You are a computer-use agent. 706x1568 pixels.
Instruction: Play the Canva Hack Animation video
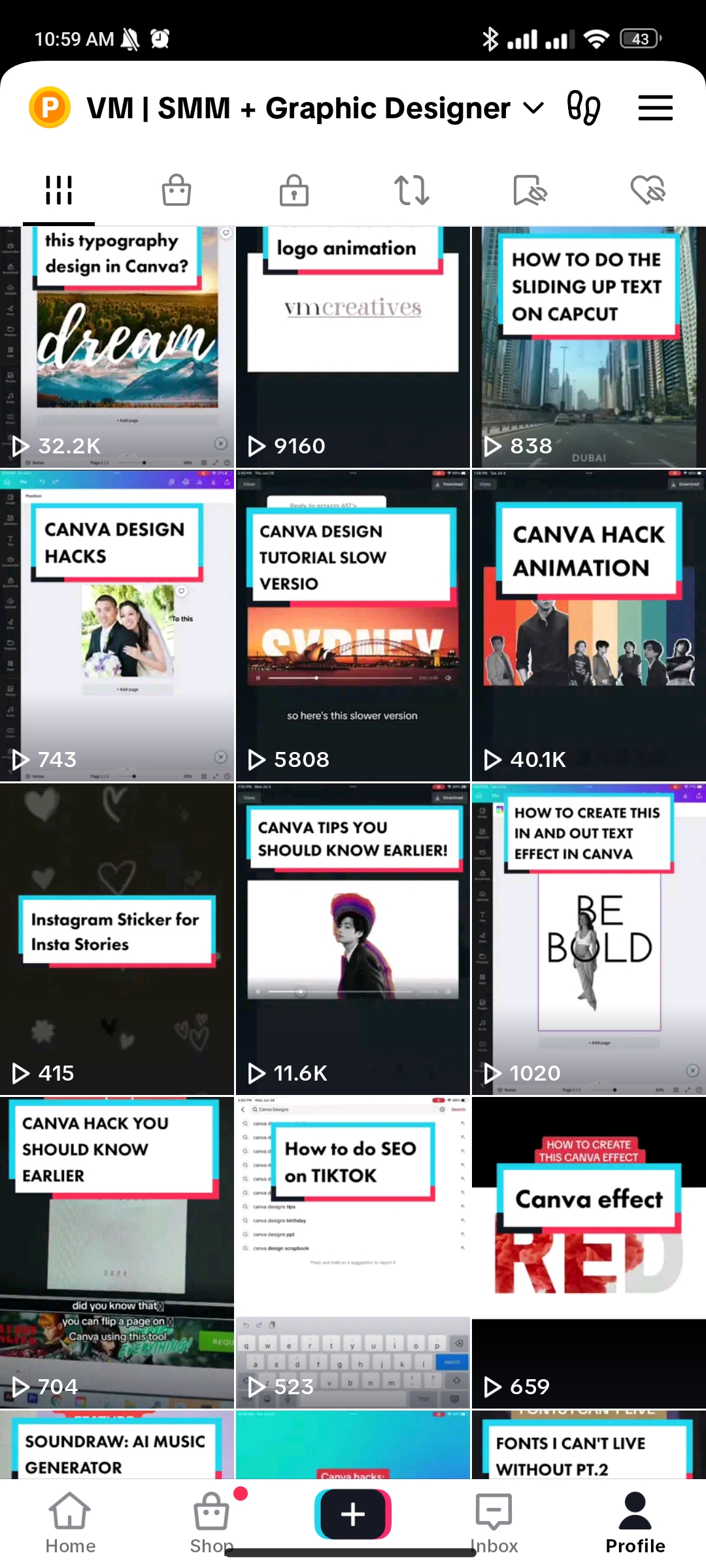[588, 625]
